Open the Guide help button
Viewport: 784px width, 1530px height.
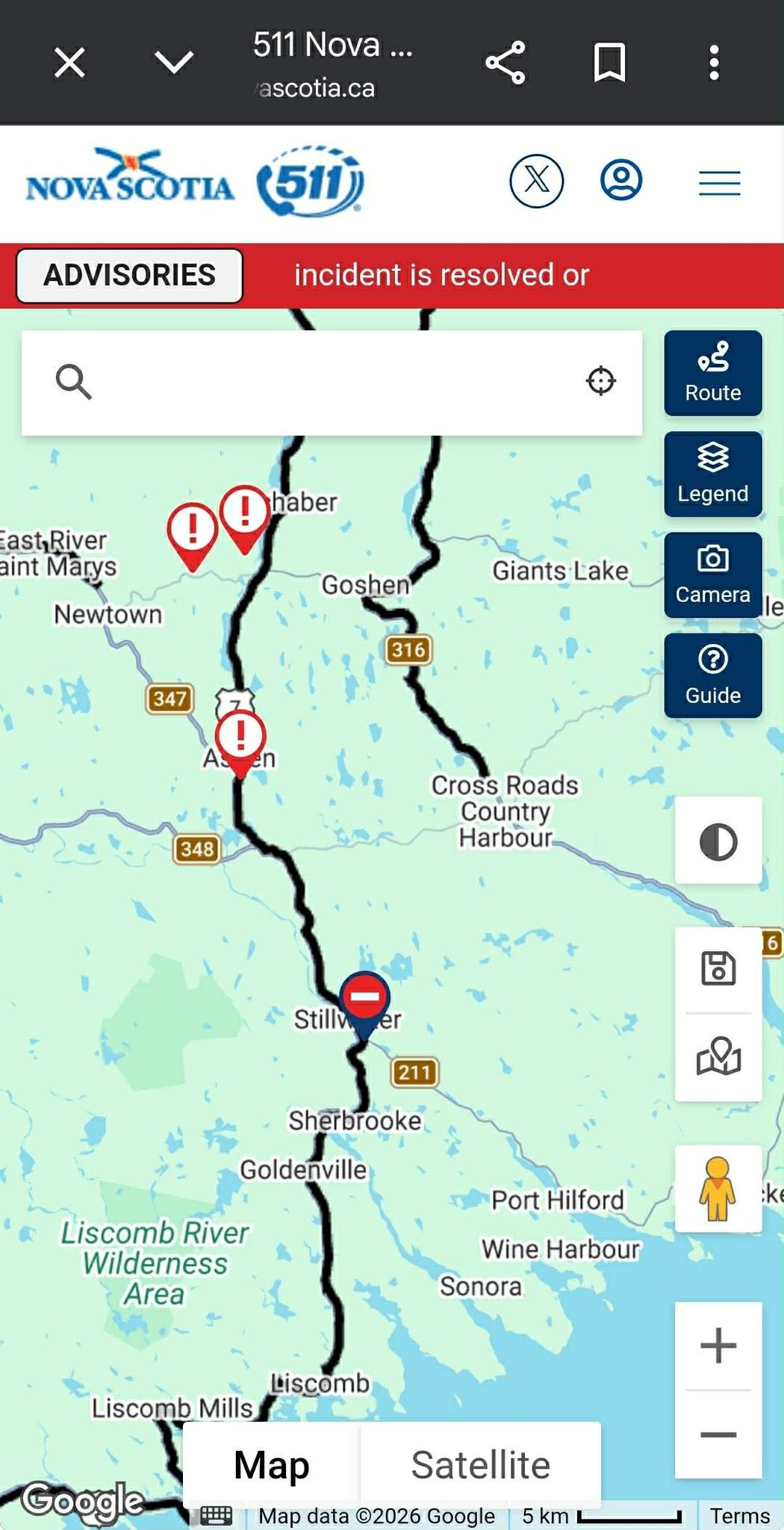713,675
